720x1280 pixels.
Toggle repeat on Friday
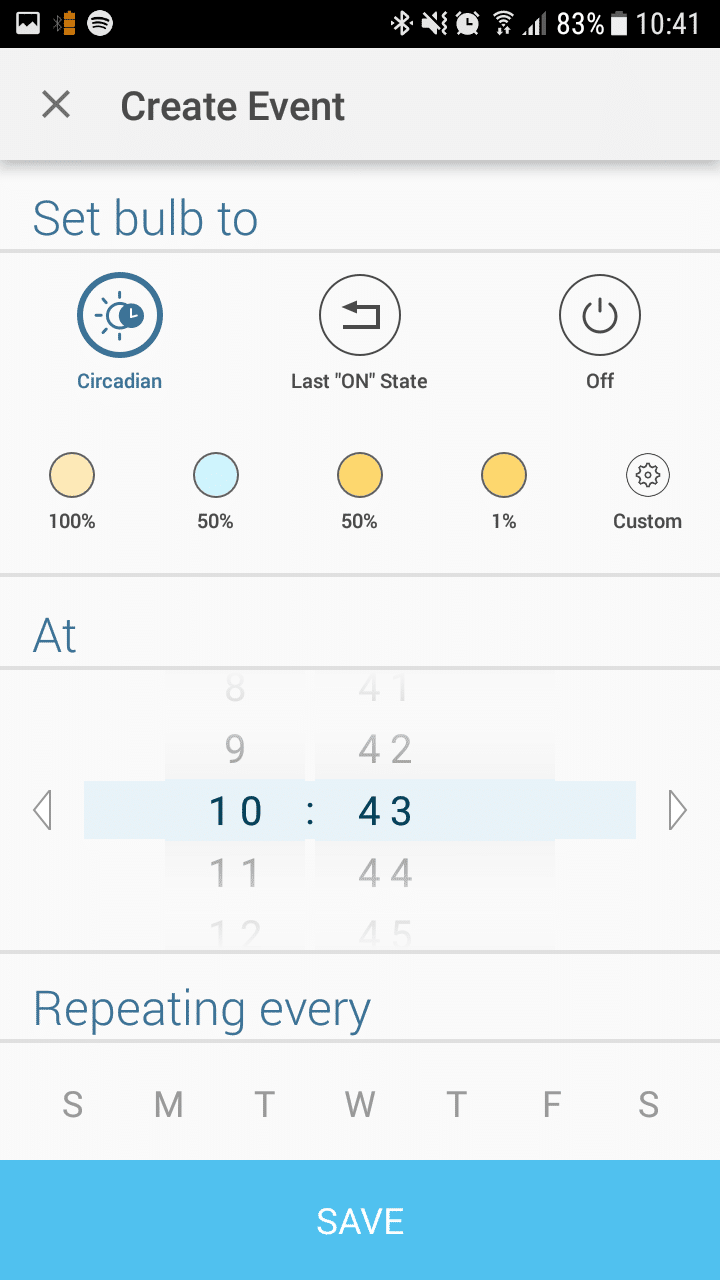(x=552, y=1105)
